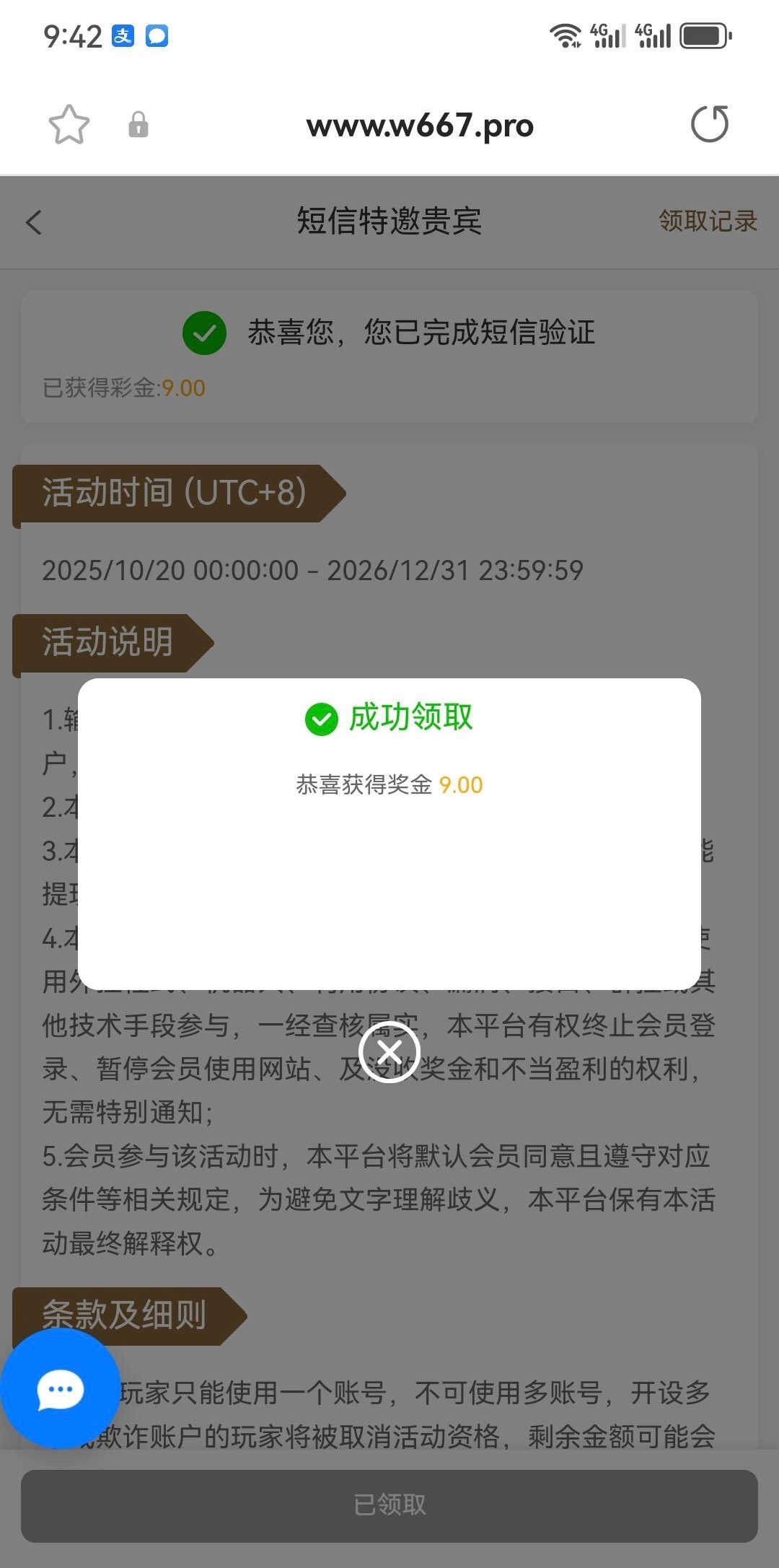Tap the 已领取 button at the bottom

pyautogui.click(x=389, y=1505)
